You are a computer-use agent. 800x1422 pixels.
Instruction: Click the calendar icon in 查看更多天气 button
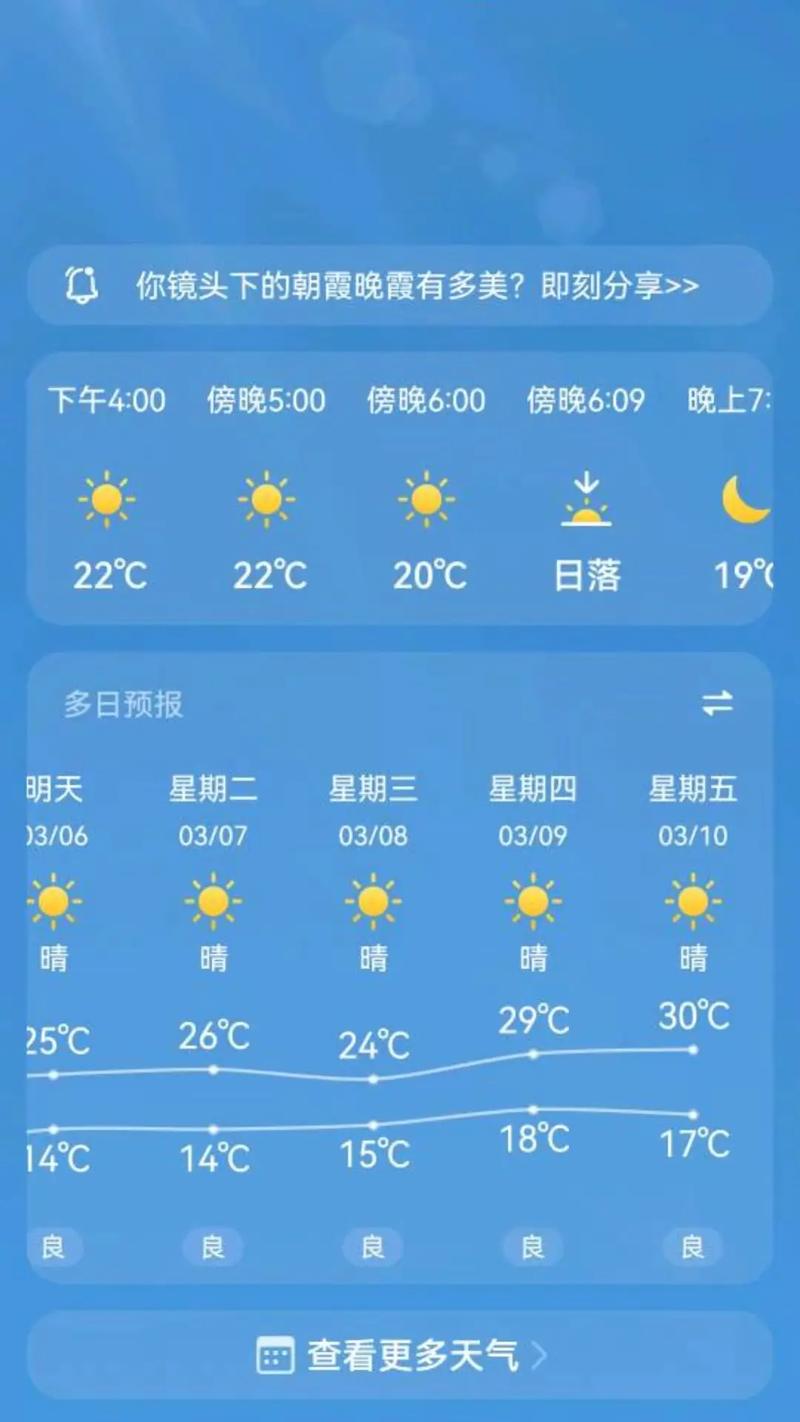coord(276,1355)
